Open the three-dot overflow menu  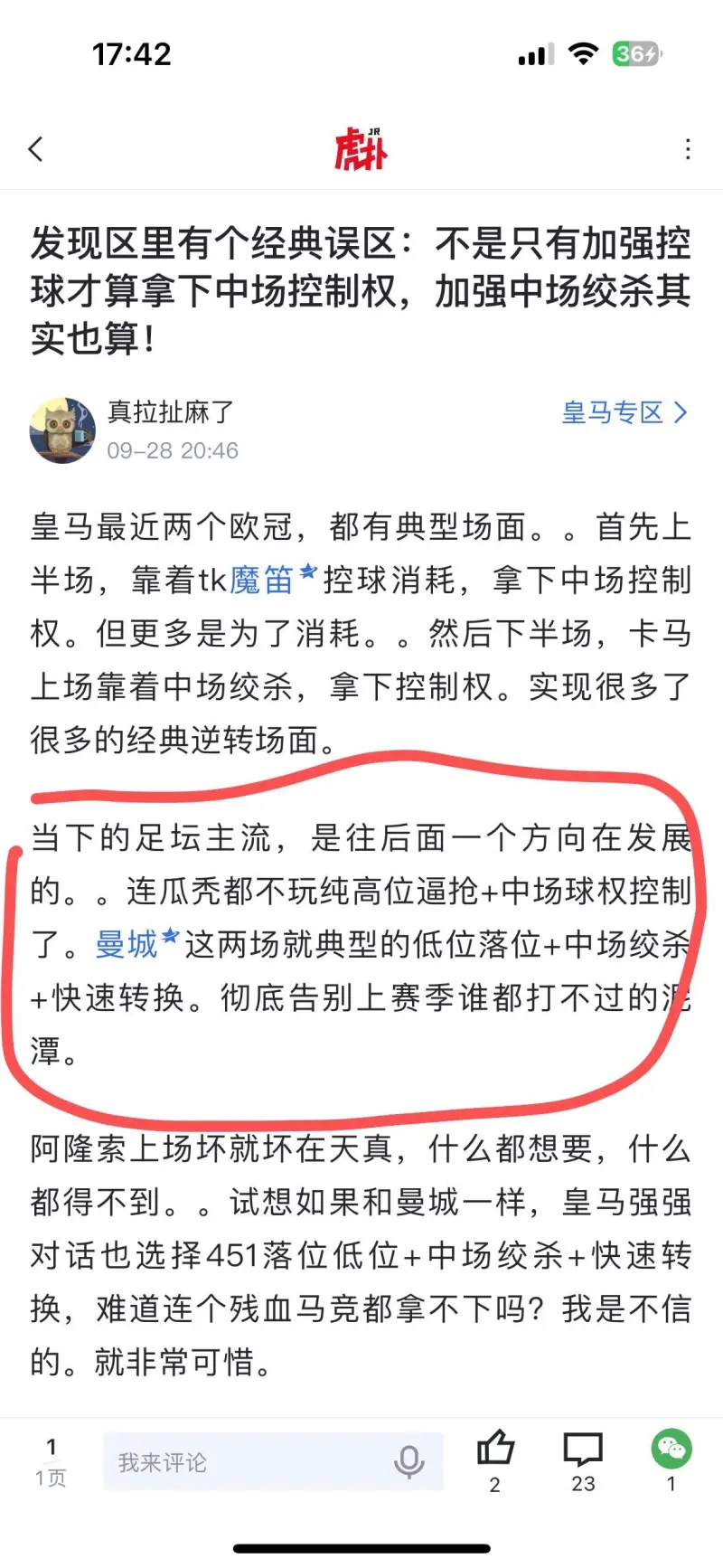pyautogui.click(x=688, y=149)
